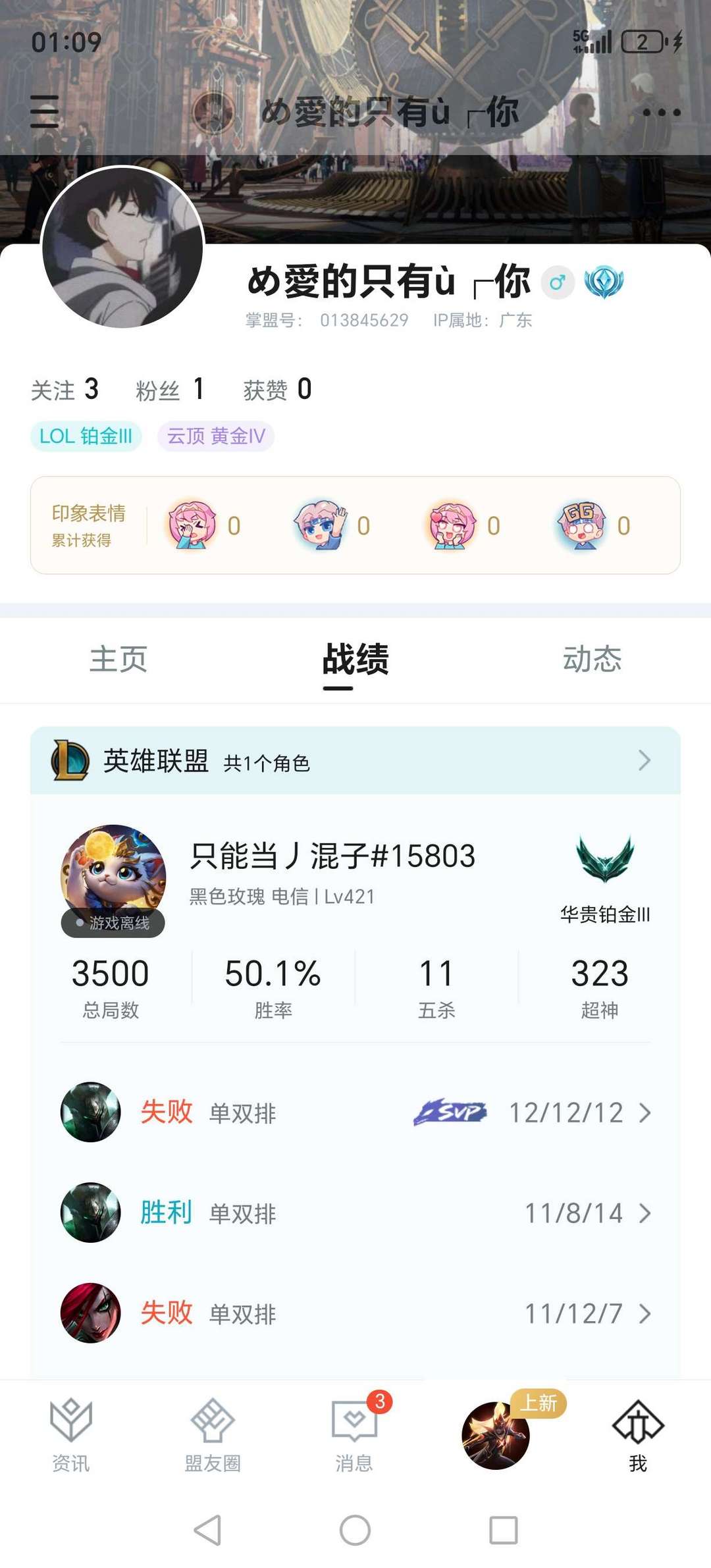Open the three-dot overflow menu
Screen dimensions: 711x1568
coord(661,113)
